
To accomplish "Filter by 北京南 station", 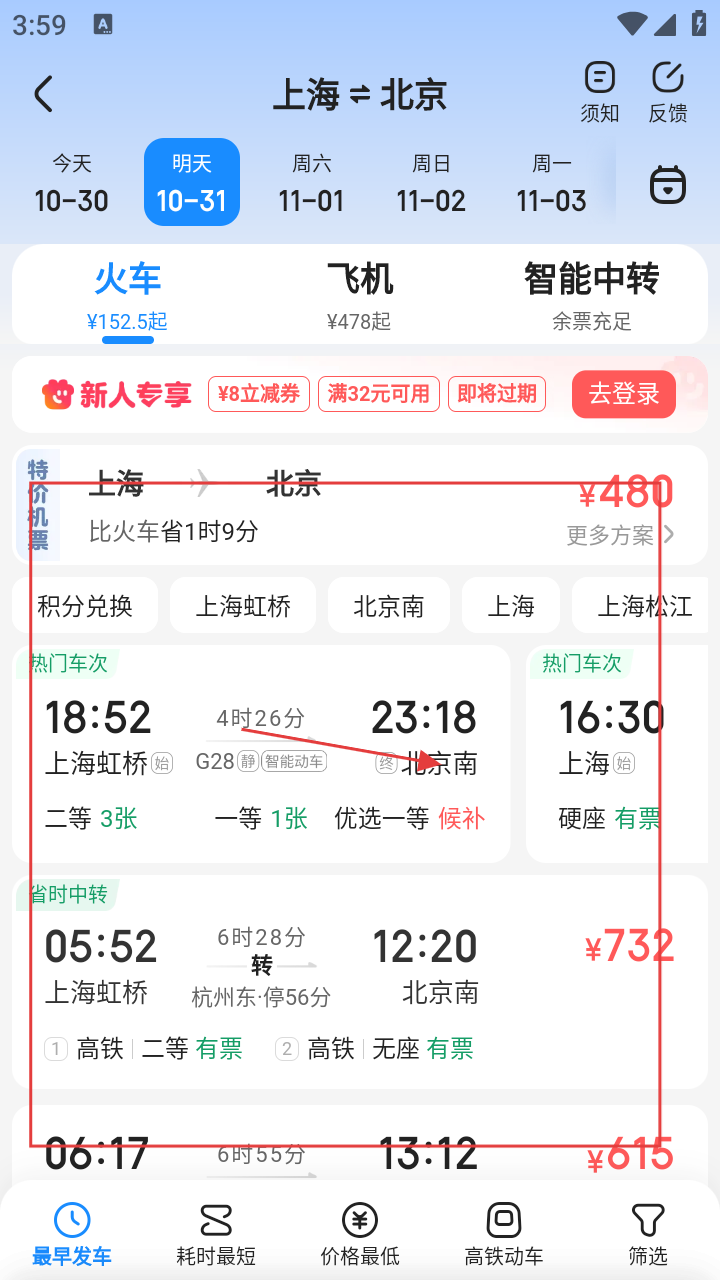I will click(389, 606).
